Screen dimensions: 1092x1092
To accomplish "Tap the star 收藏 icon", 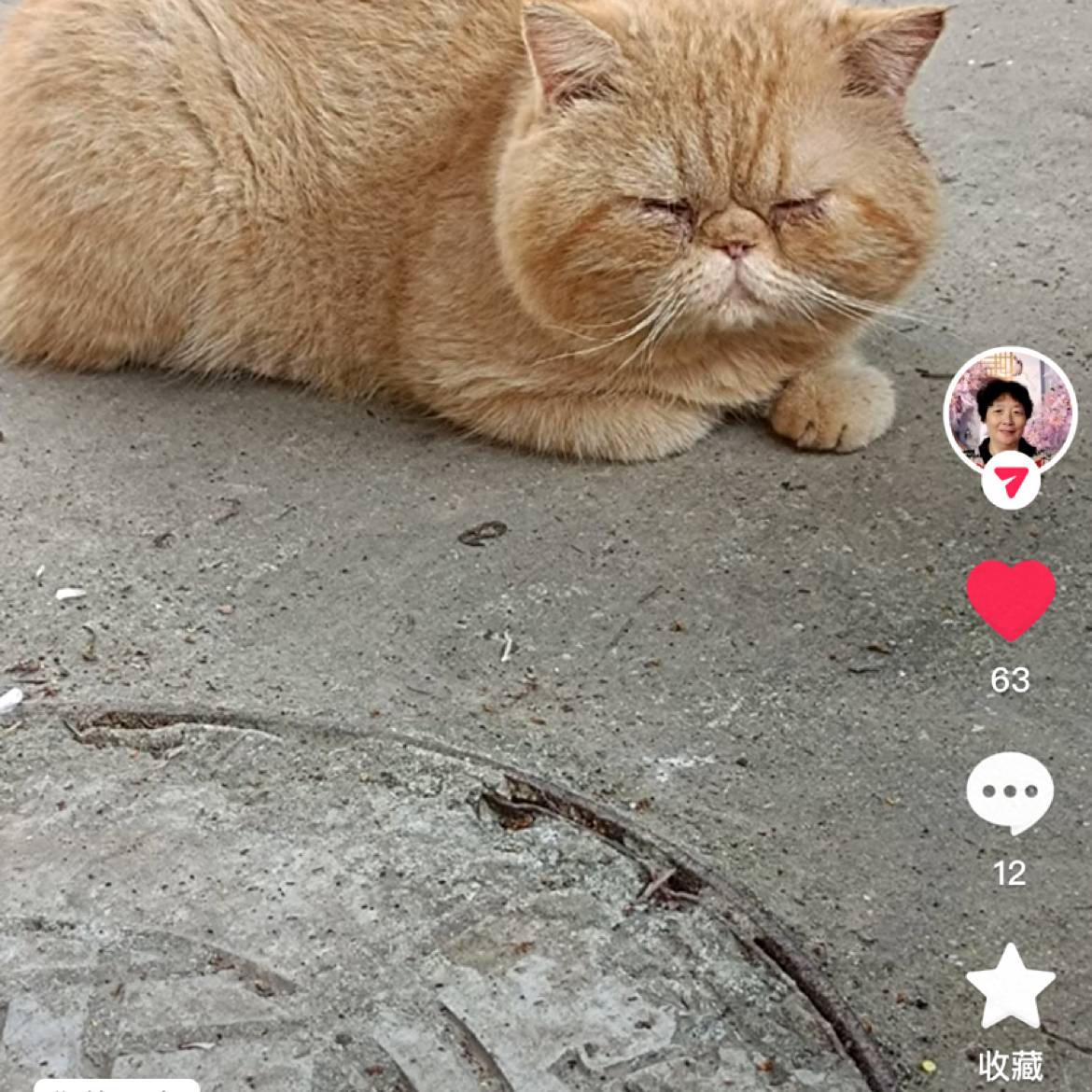I will (x=1010, y=986).
